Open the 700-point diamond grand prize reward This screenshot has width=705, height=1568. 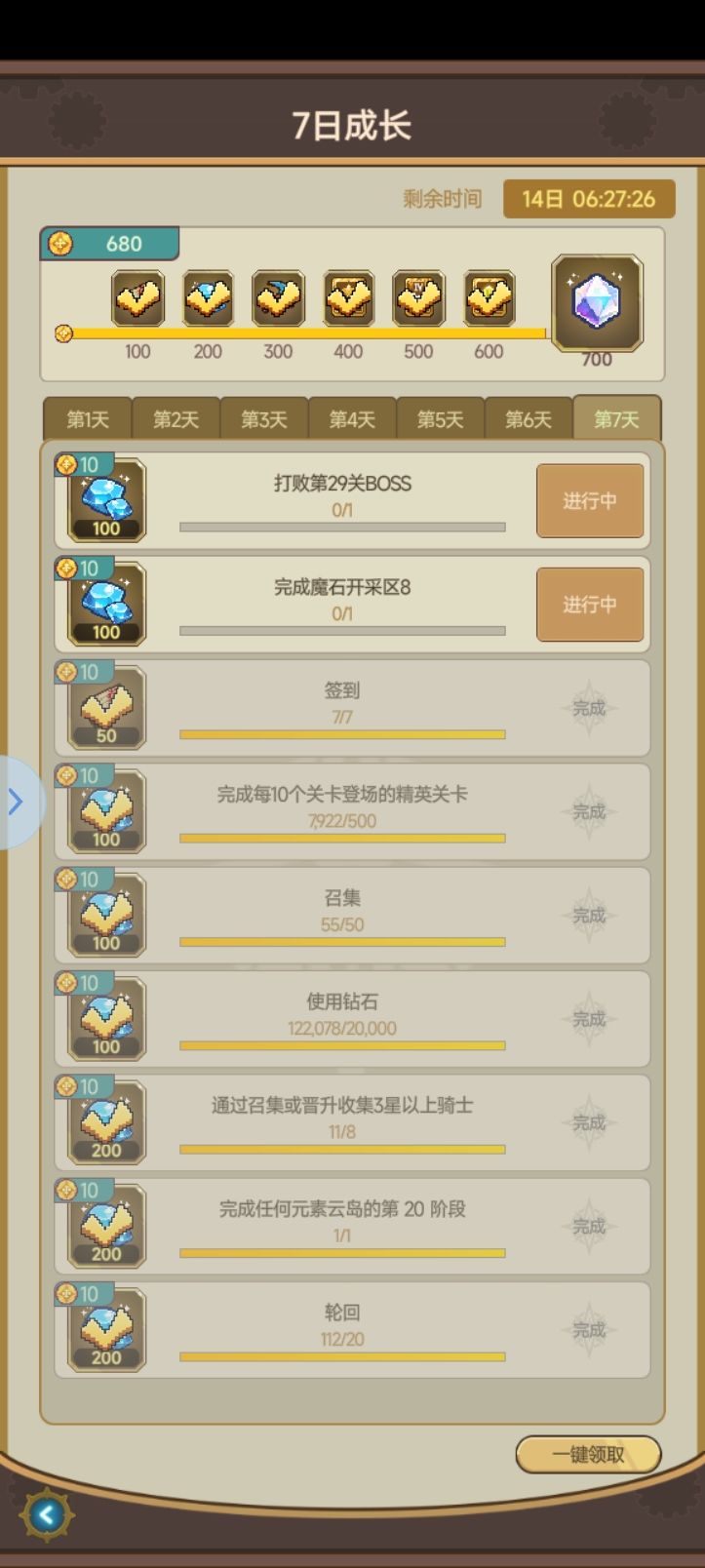(597, 302)
